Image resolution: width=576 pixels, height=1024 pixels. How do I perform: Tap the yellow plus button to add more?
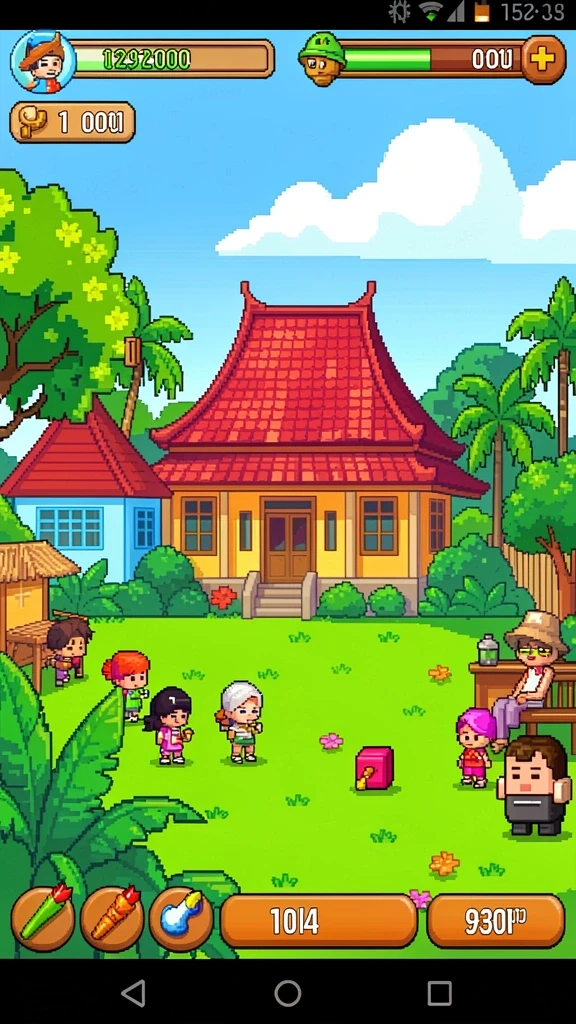click(x=543, y=59)
